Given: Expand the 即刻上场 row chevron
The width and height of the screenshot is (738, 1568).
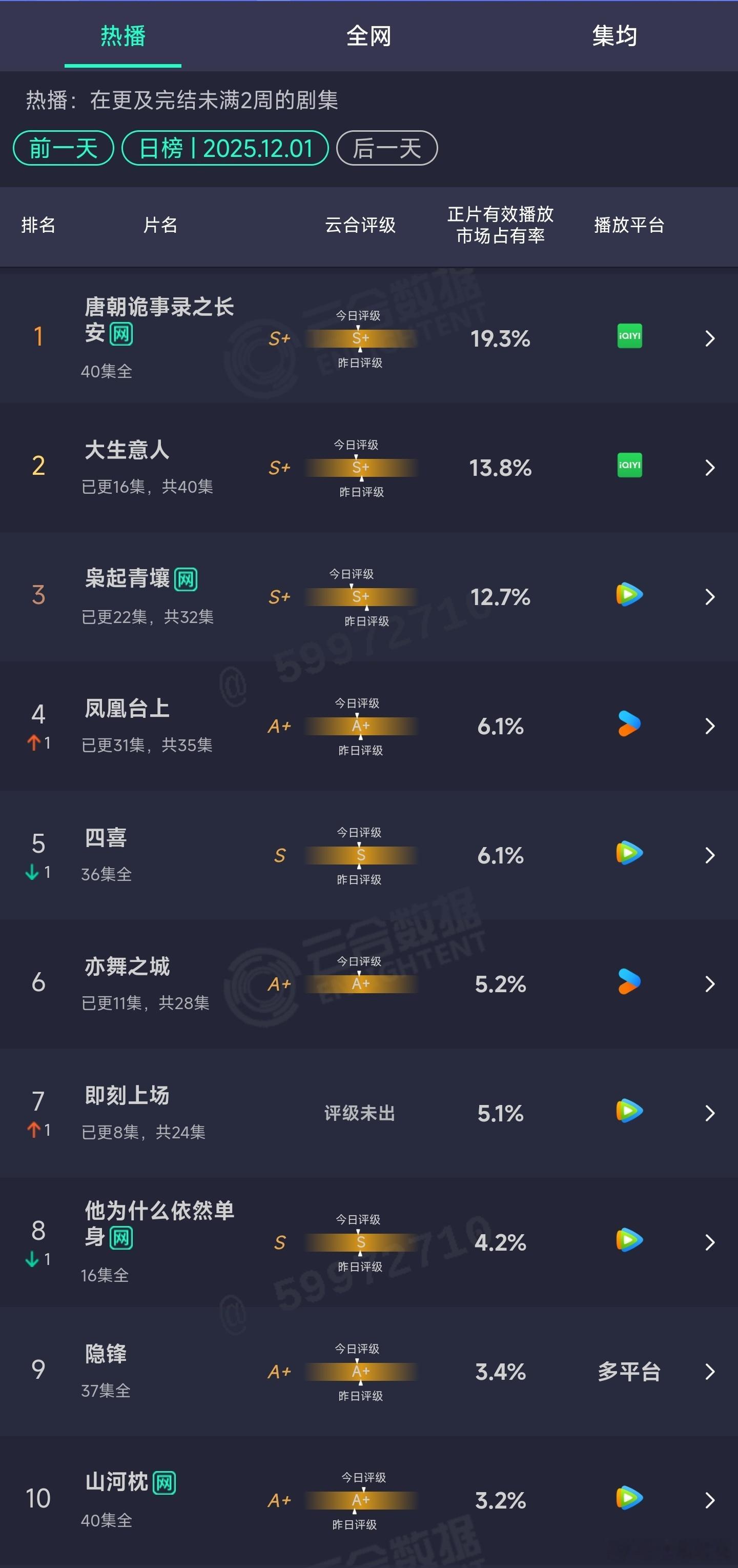Looking at the screenshot, I should pyautogui.click(x=709, y=1113).
